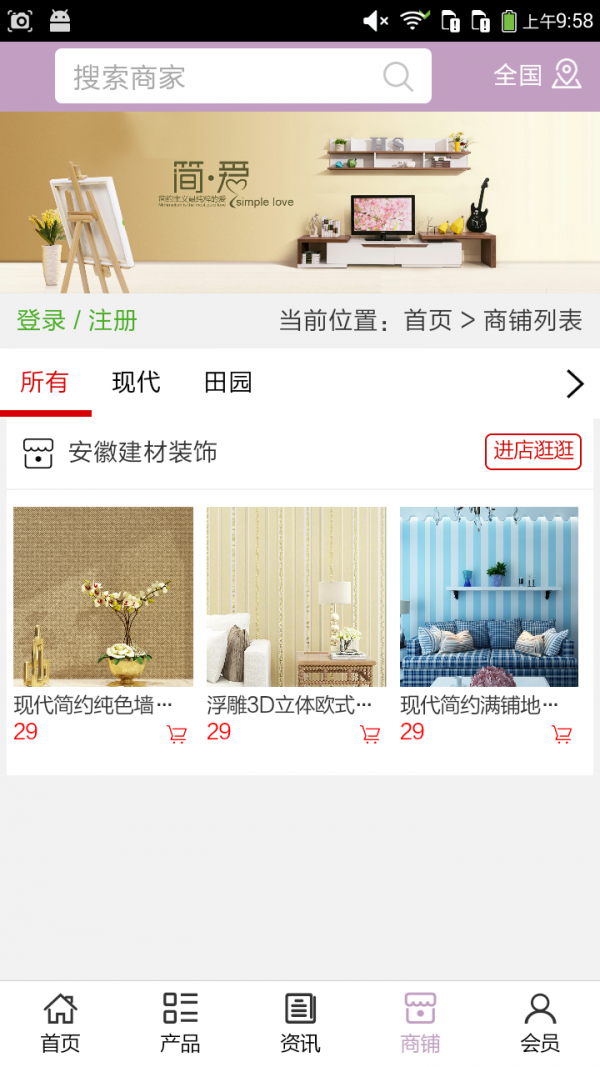Open the 简·爱 simple love banner
The height and width of the screenshot is (1067, 600).
[300, 202]
